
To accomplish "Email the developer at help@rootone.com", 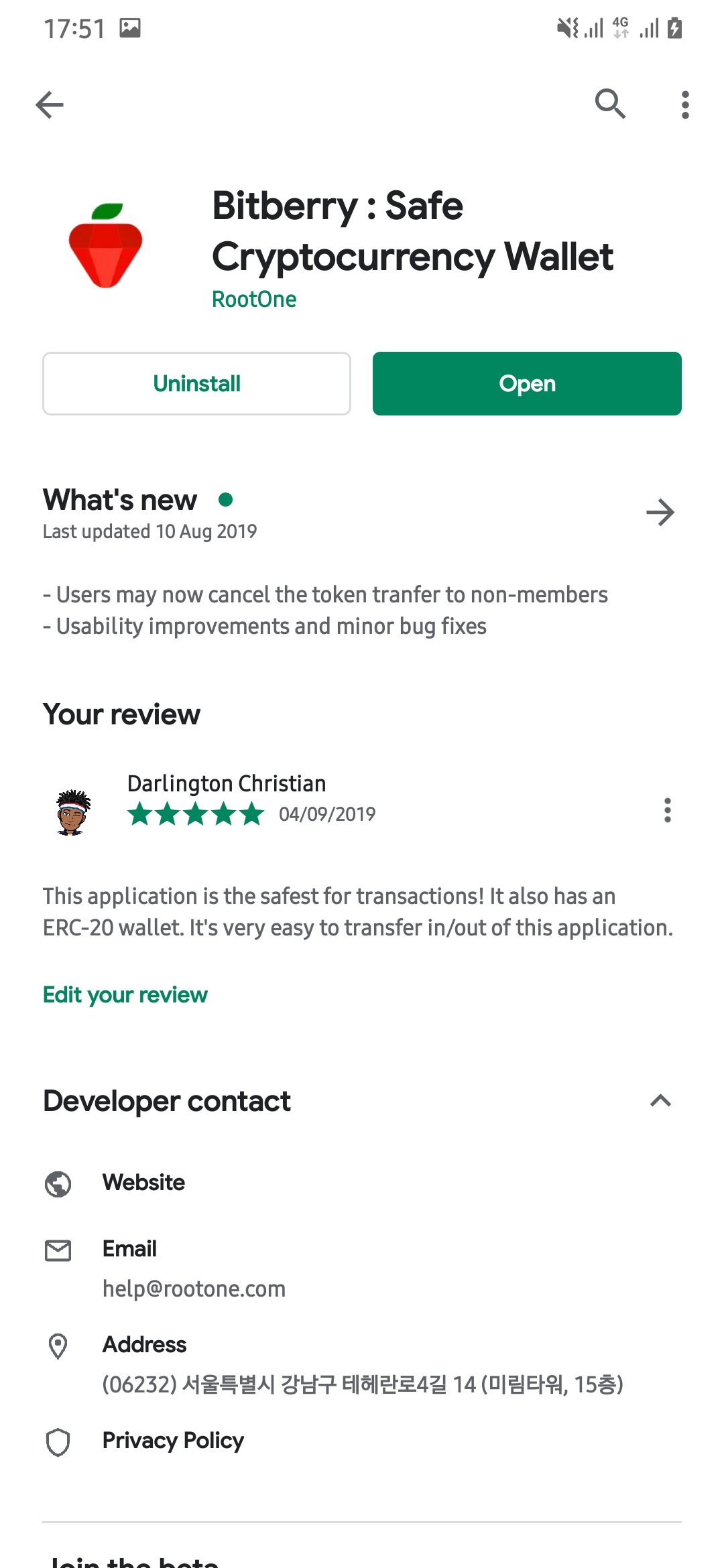I will (x=194, y=1289).
